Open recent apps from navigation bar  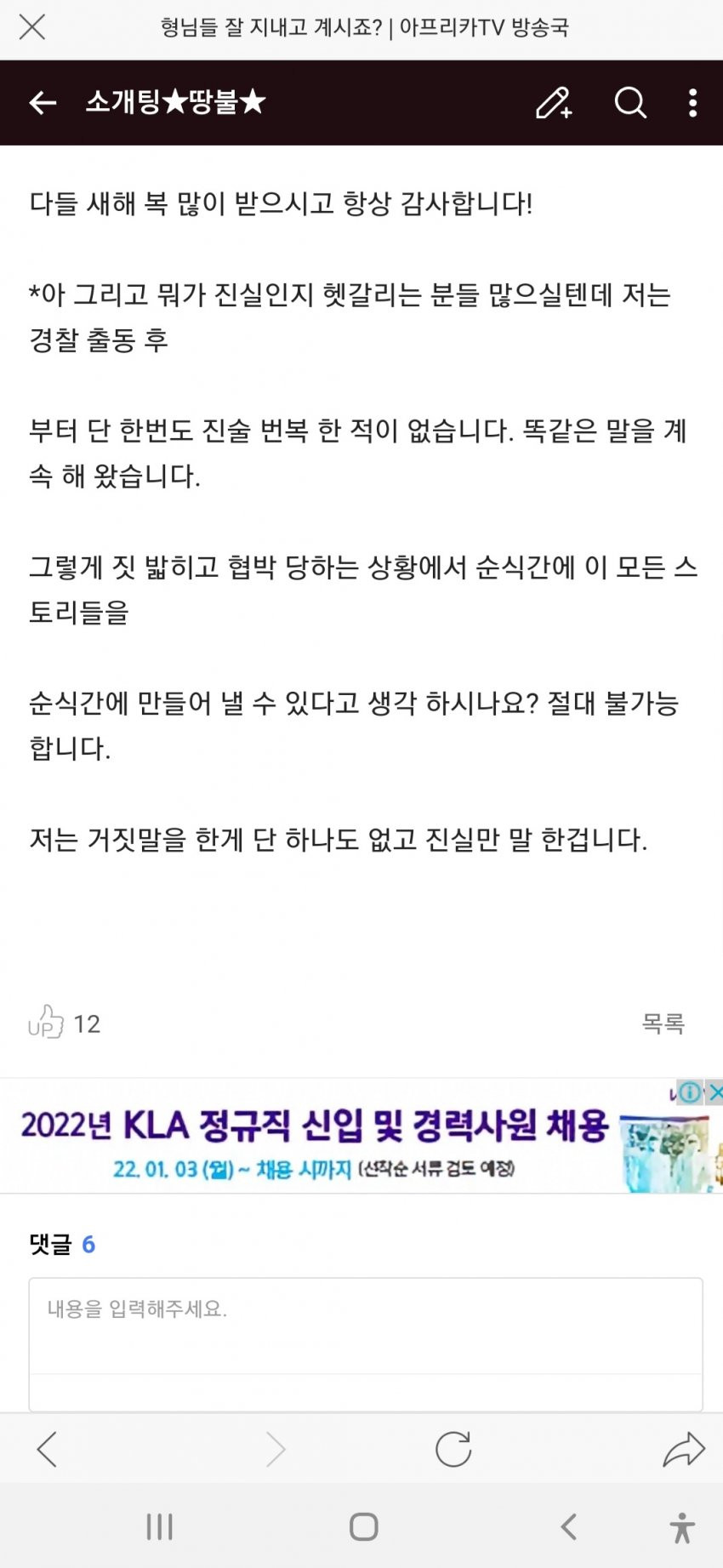[159, 1527]
